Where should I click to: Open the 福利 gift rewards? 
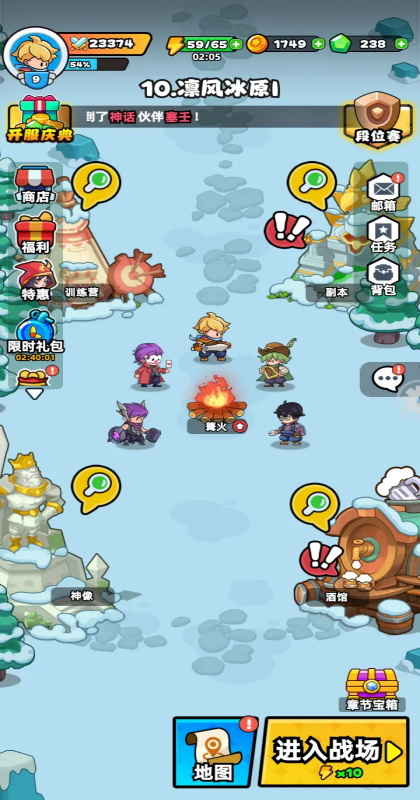pyautogui.click(x=35, y=233)
